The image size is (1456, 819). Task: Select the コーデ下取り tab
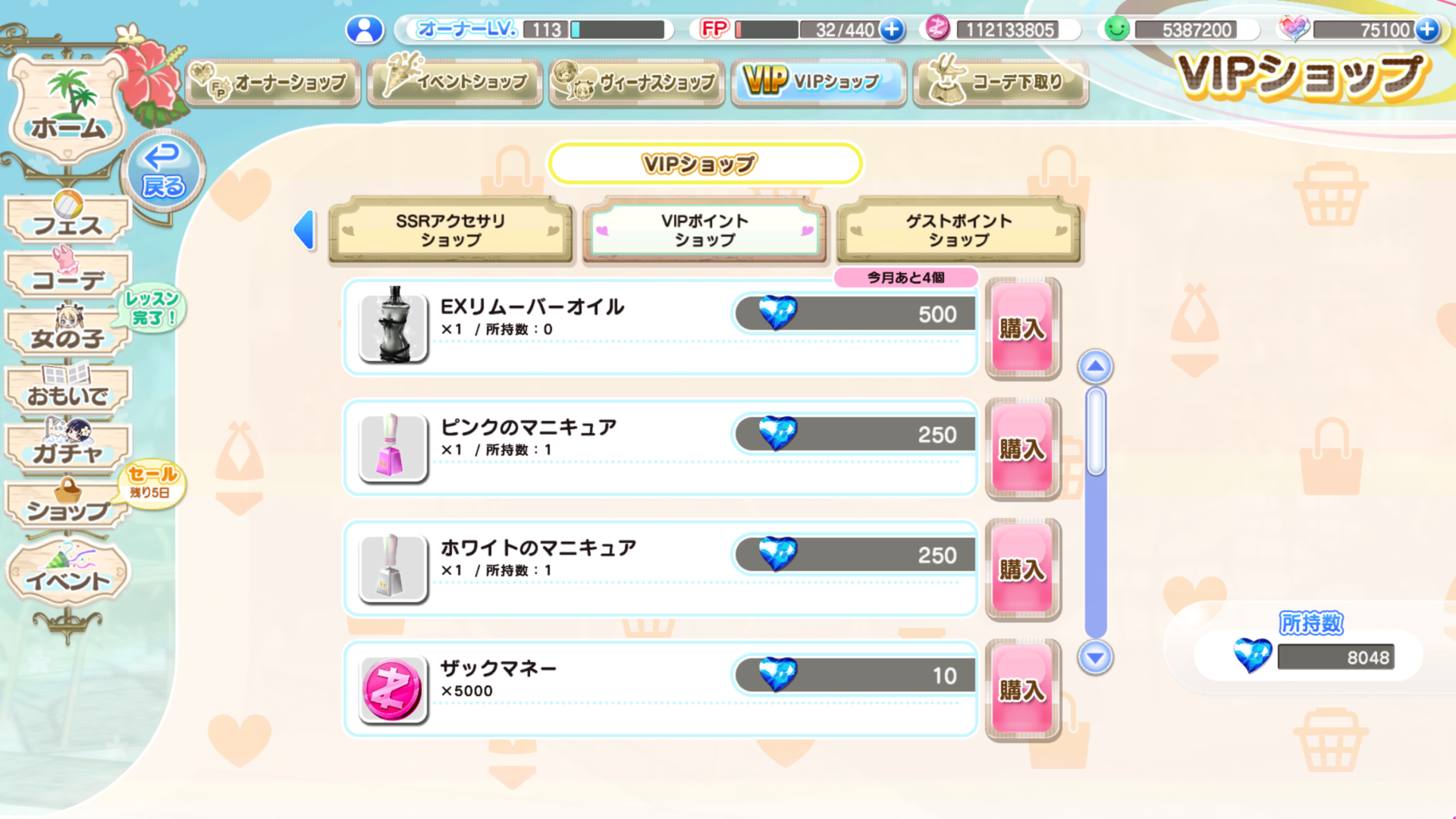1001,83
